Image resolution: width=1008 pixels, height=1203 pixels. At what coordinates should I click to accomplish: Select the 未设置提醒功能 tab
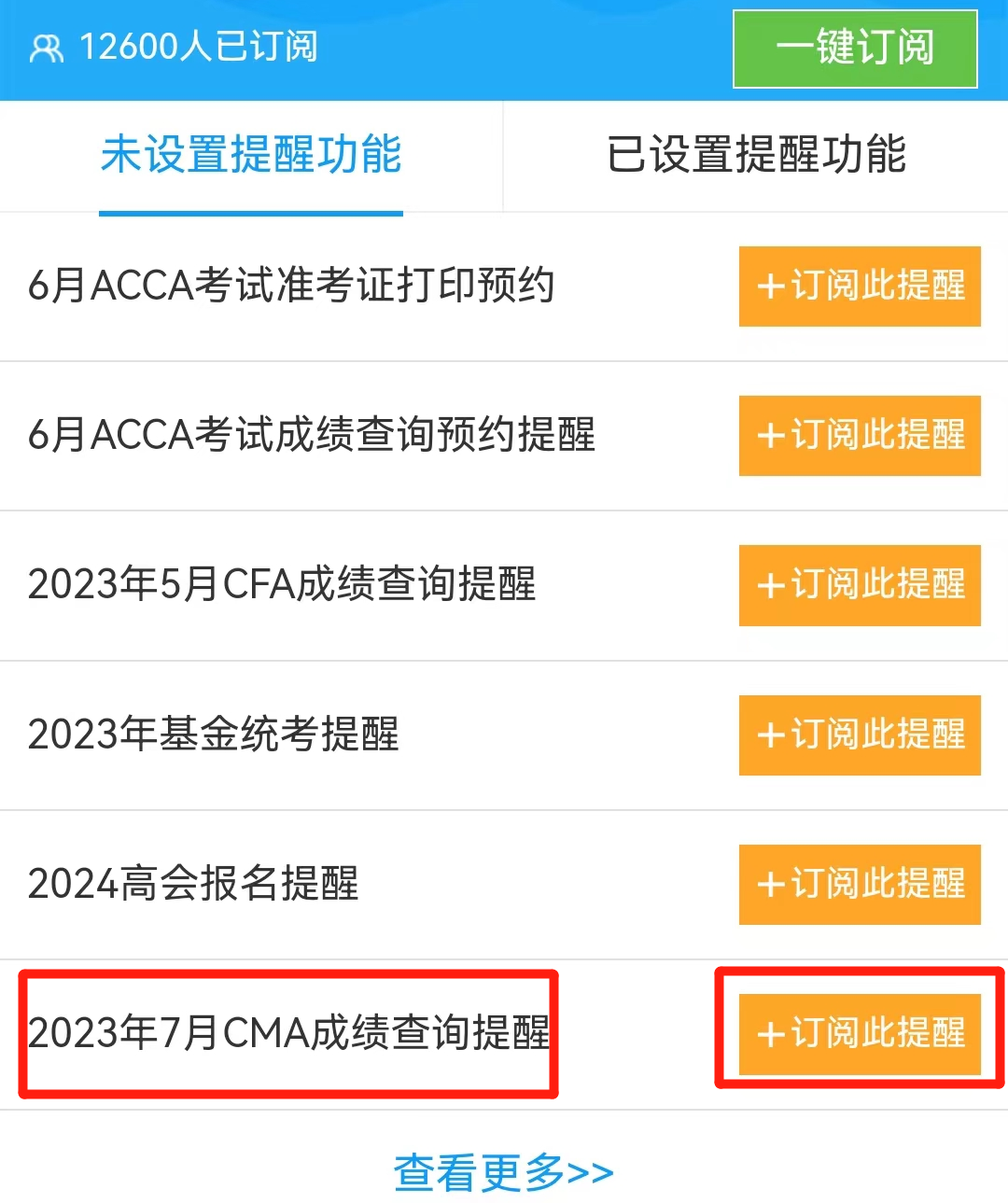(250, 157)
